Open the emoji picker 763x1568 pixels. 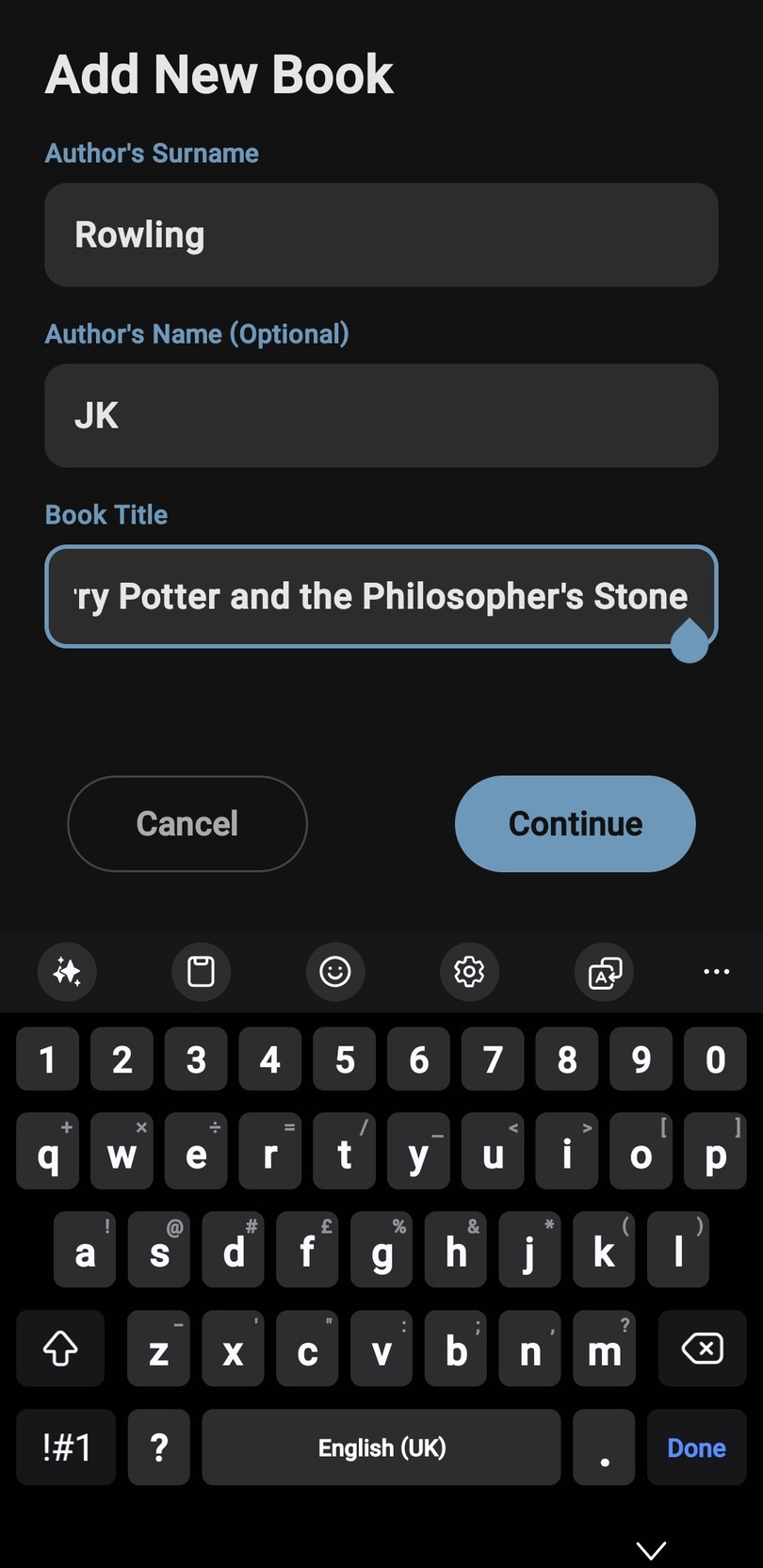pos(335,971)
